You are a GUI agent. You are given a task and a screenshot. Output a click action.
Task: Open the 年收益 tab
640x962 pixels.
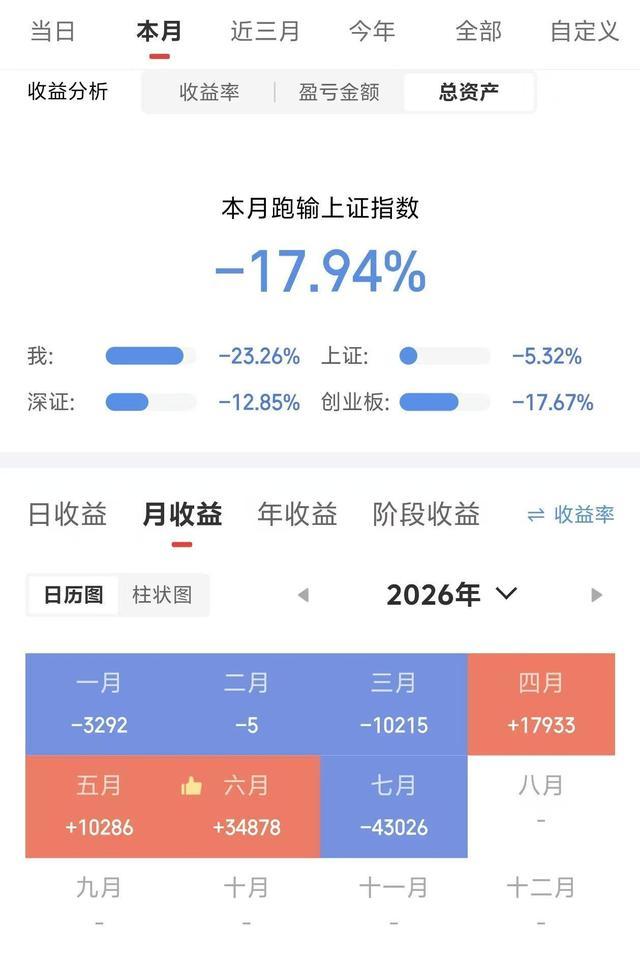click(297, 514)
